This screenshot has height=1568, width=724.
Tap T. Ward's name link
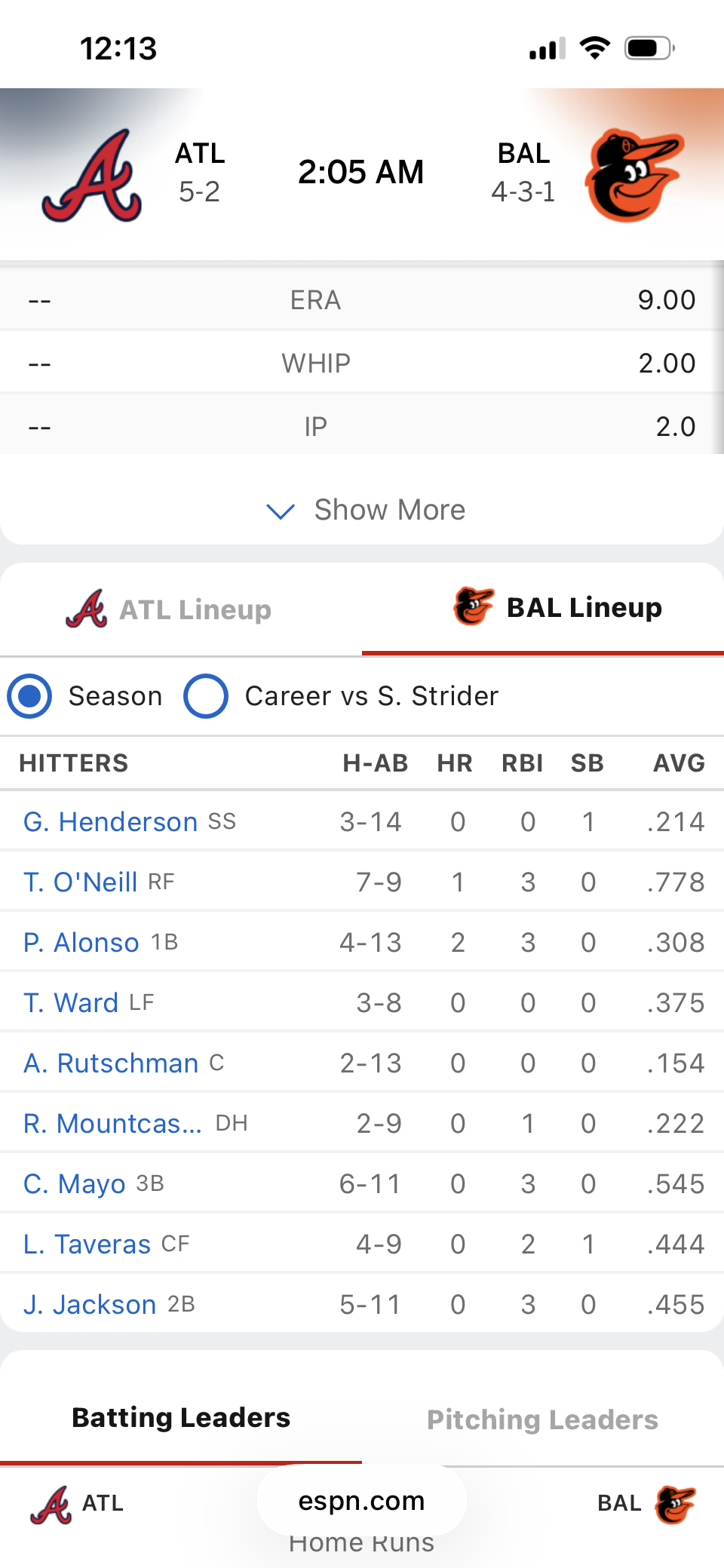(71, 1002)
